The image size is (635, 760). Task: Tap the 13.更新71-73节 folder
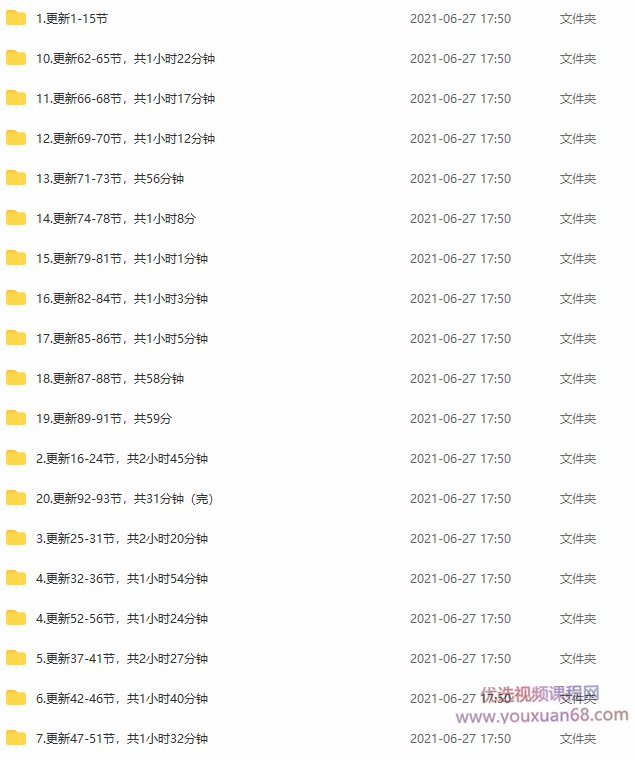click(x=110, y=179)
